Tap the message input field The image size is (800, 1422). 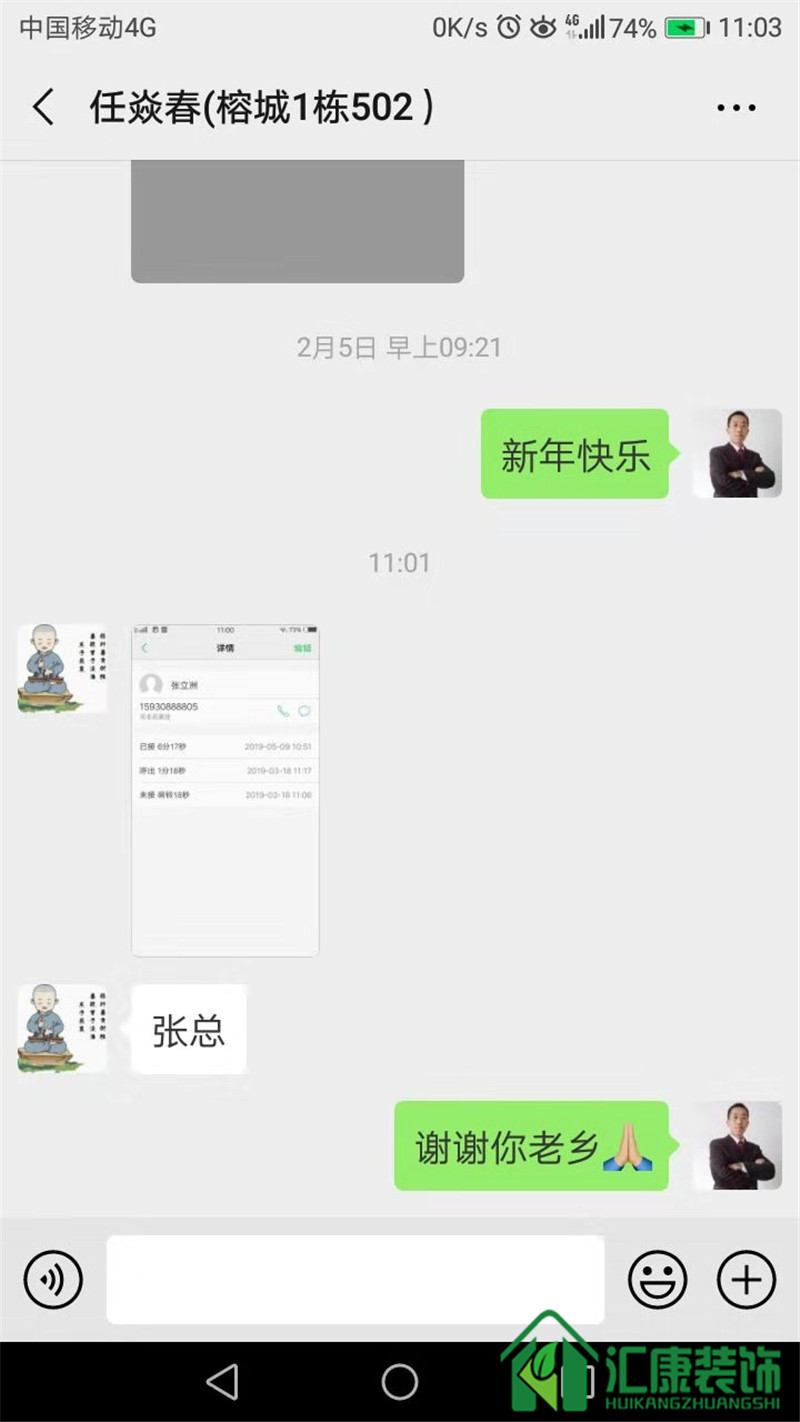(x=355, y=1279)
